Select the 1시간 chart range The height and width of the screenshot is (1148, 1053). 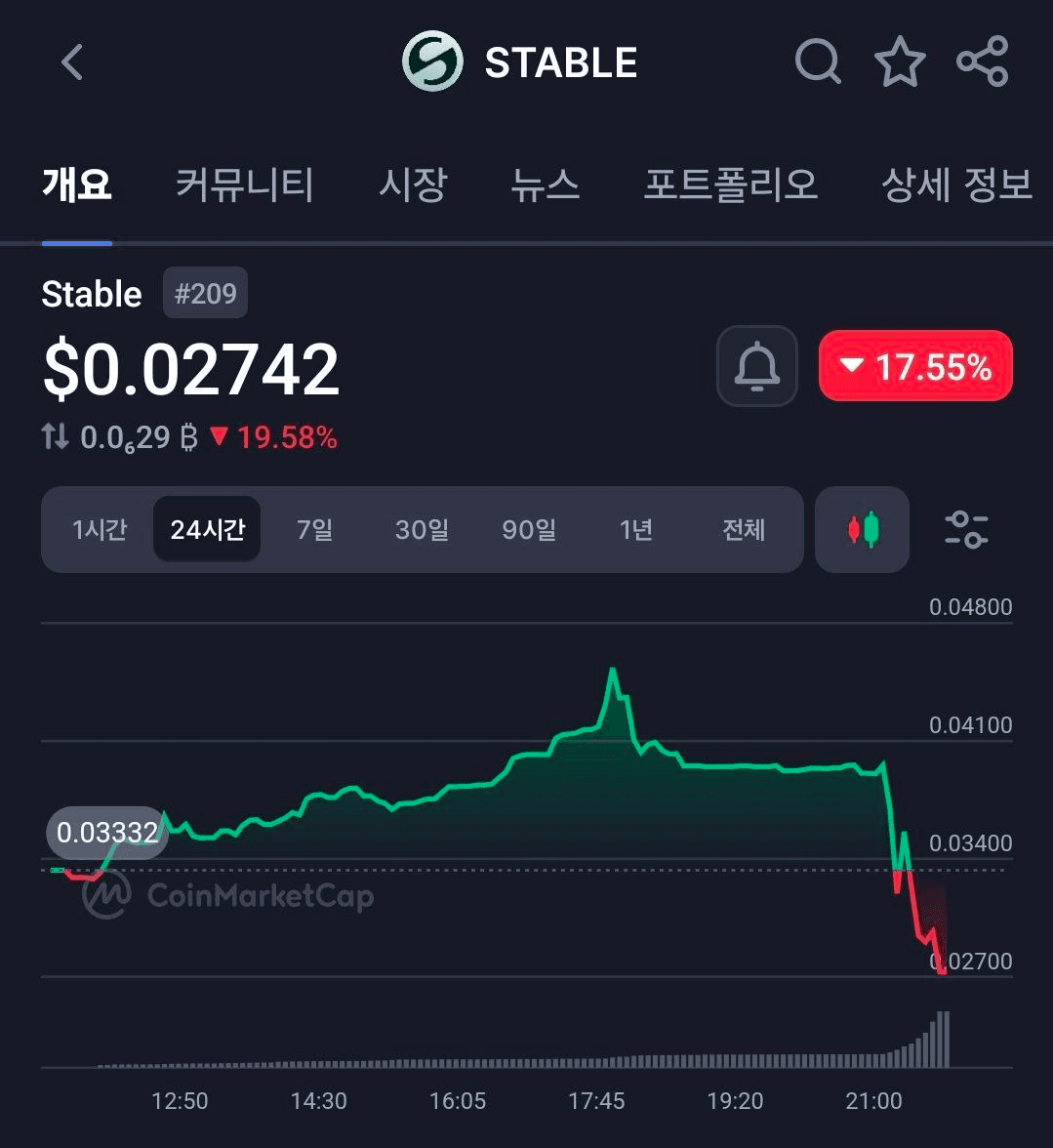[100, 530]
